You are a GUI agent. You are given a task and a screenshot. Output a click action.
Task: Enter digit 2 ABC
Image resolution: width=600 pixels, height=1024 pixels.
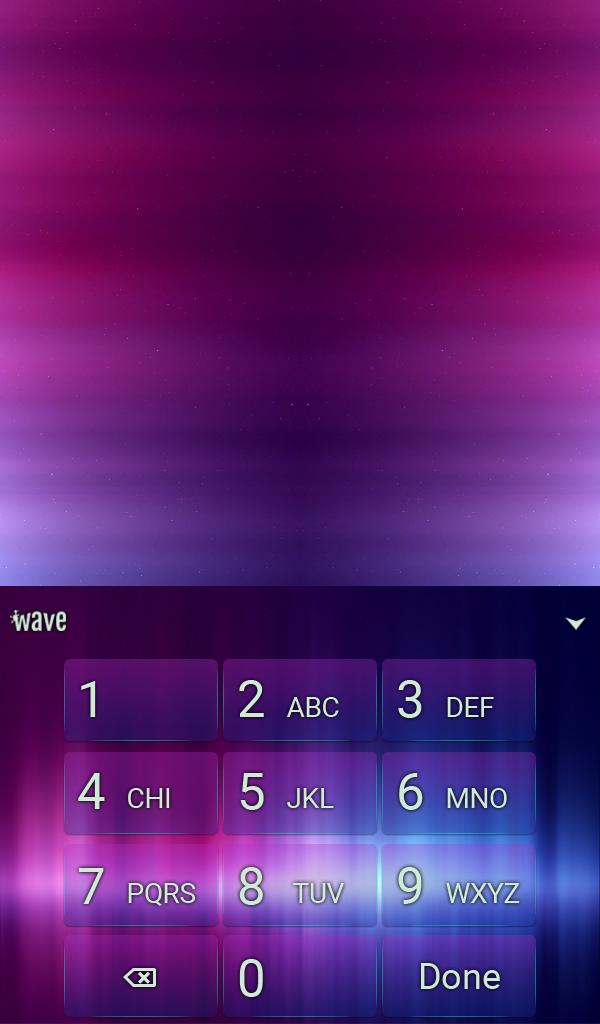(300, 699)
